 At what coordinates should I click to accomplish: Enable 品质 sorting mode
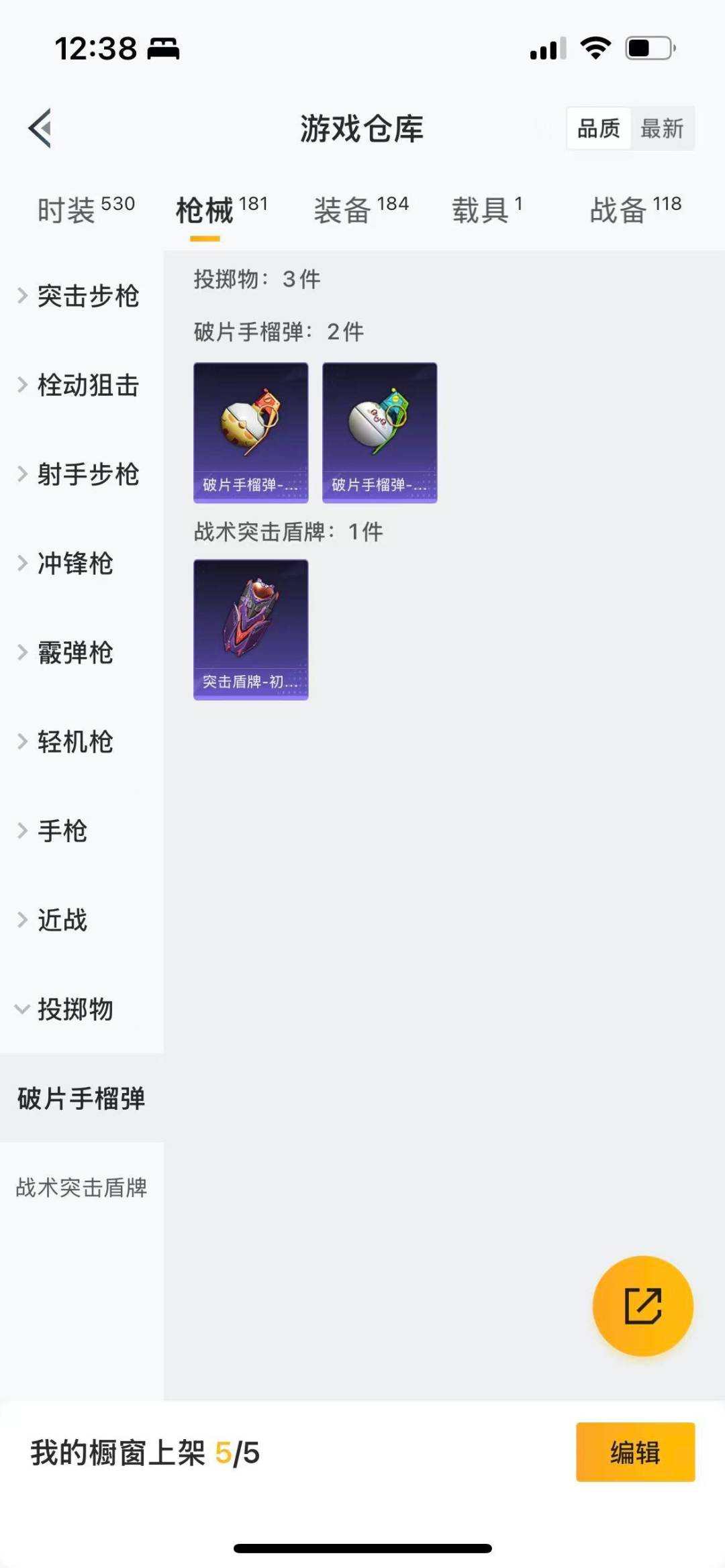click(x=599, y=128)
